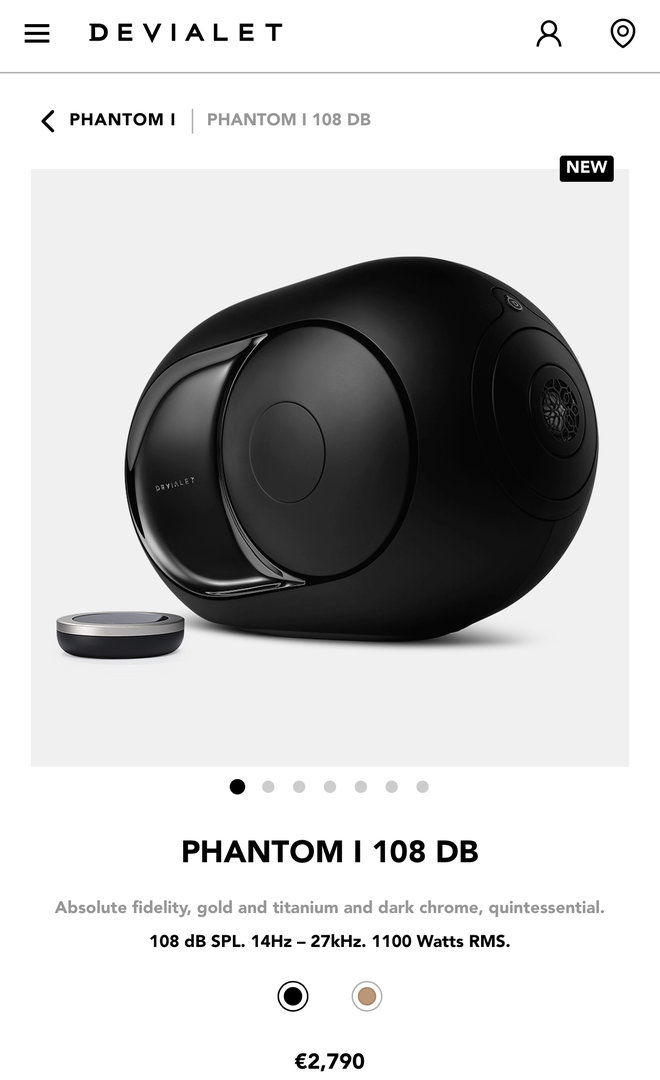The height and width of the screenshot is (1080, 660).
Task: Go back to Phantom I
Action: pyautogui.click(x=108, y=120)
